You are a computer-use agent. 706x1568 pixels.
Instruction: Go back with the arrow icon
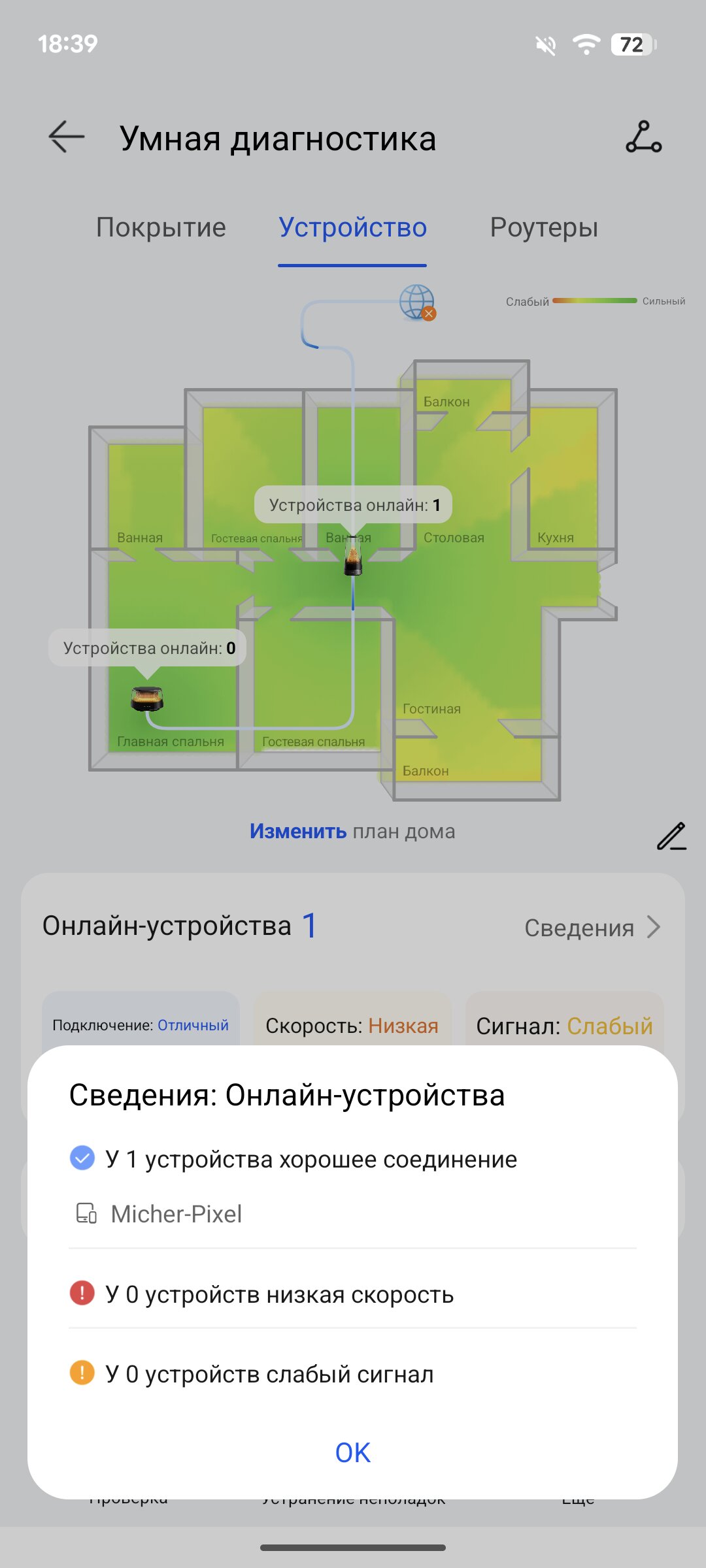pos(66,137)
